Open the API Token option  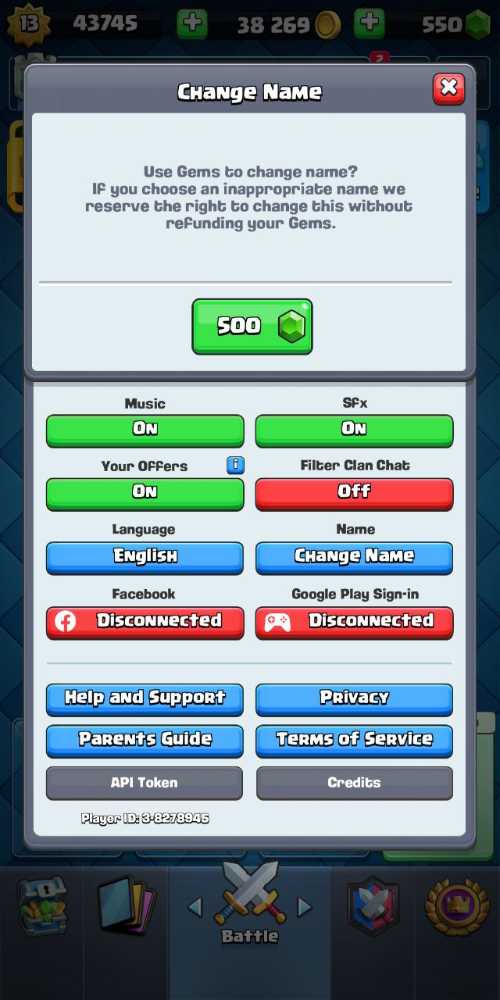(x=144, y=783)
